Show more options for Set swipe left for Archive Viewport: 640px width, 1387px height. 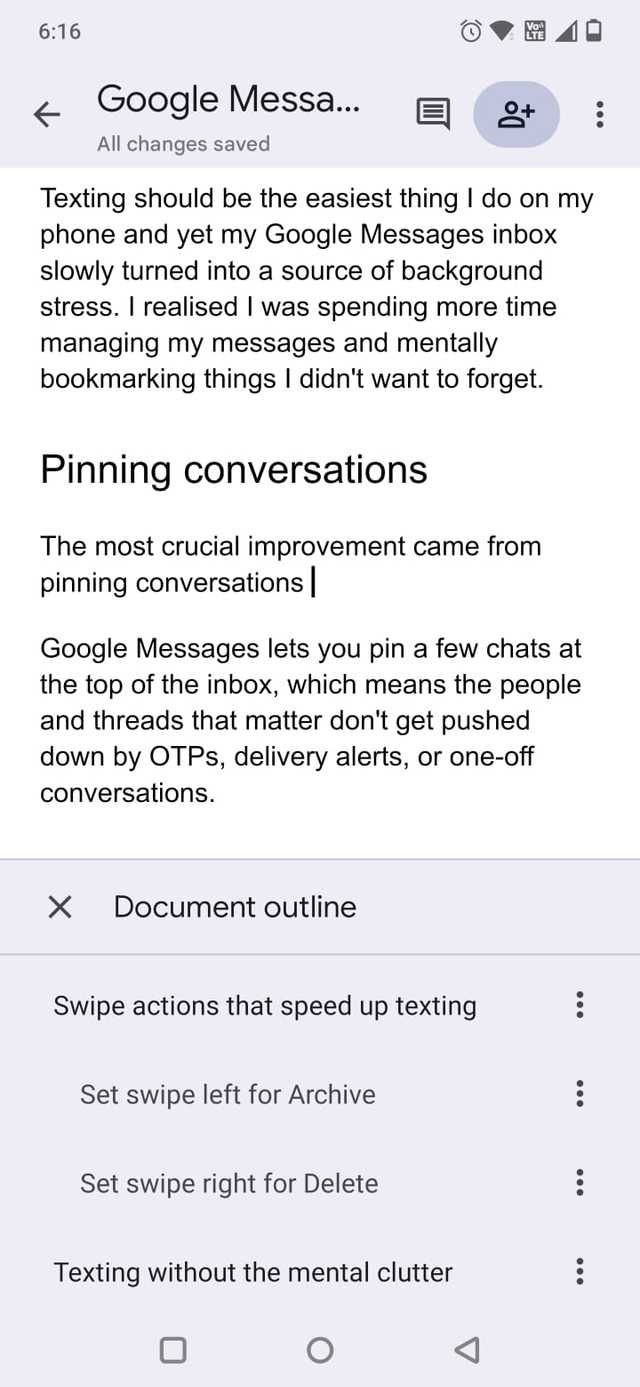579,1094
